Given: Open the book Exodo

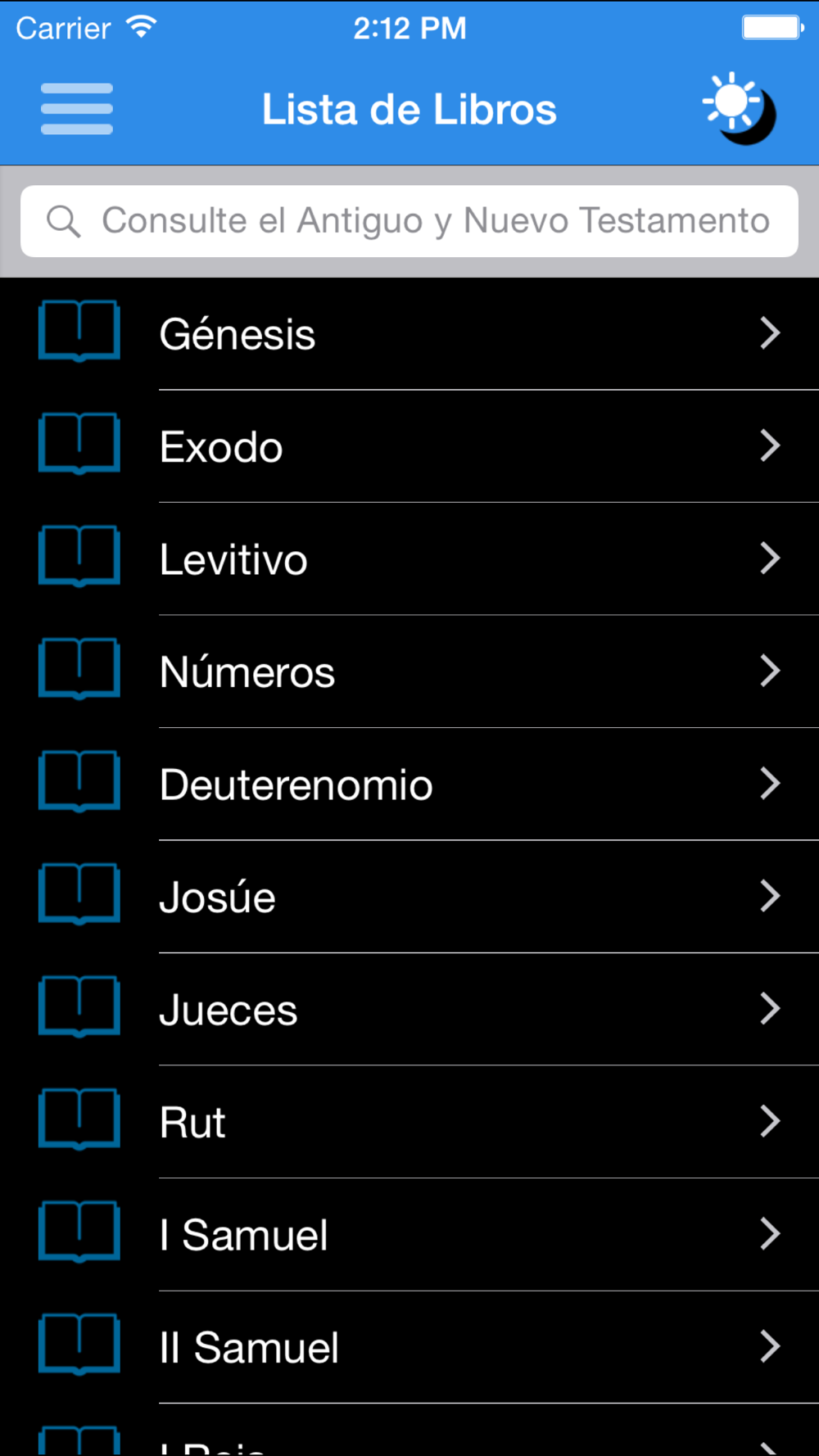Looking at the screenshot, I should pyautogui.click(x=409, y=446).
